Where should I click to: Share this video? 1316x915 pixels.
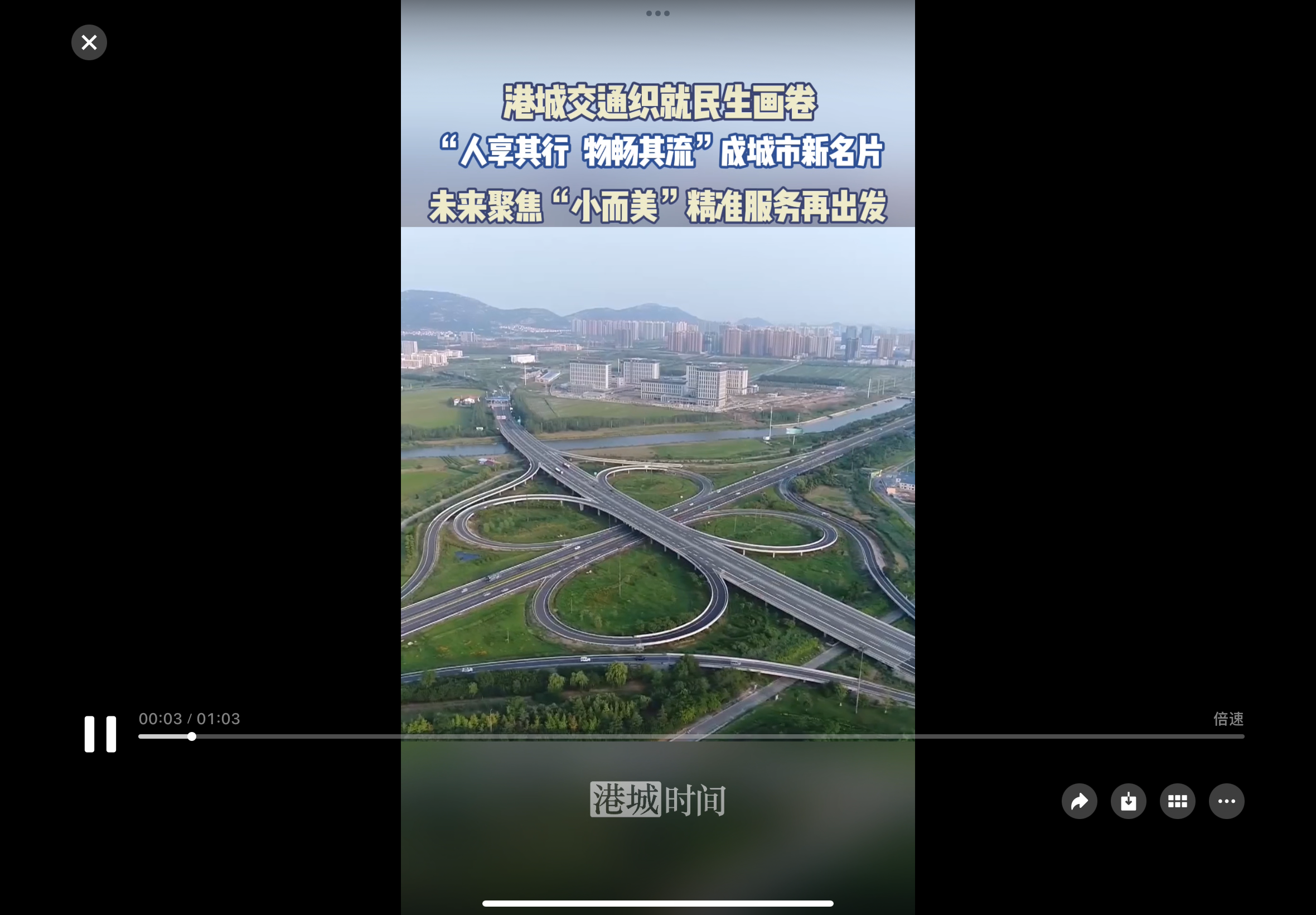(x=1079, y=801)
